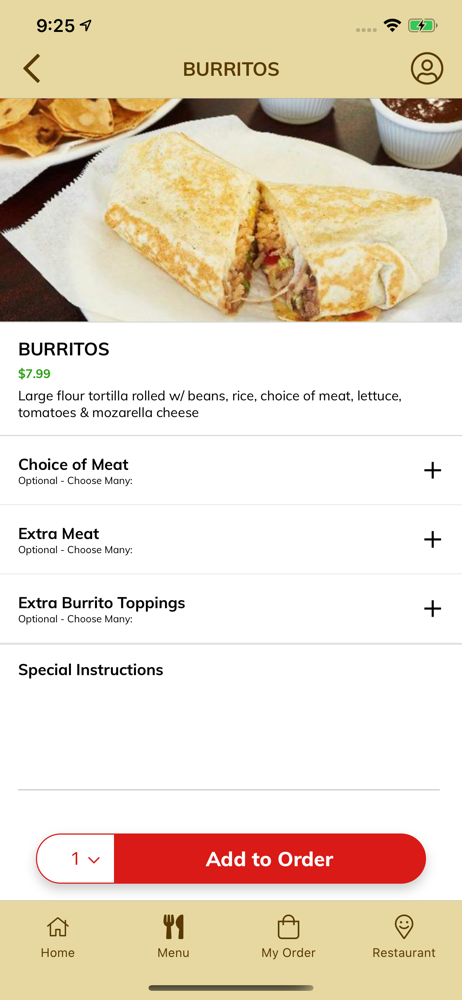The width and height of the screenshot is (462, 1000).
Task: Expand Extra Burrito Toppings options
Action: click(x=231, y=608)
